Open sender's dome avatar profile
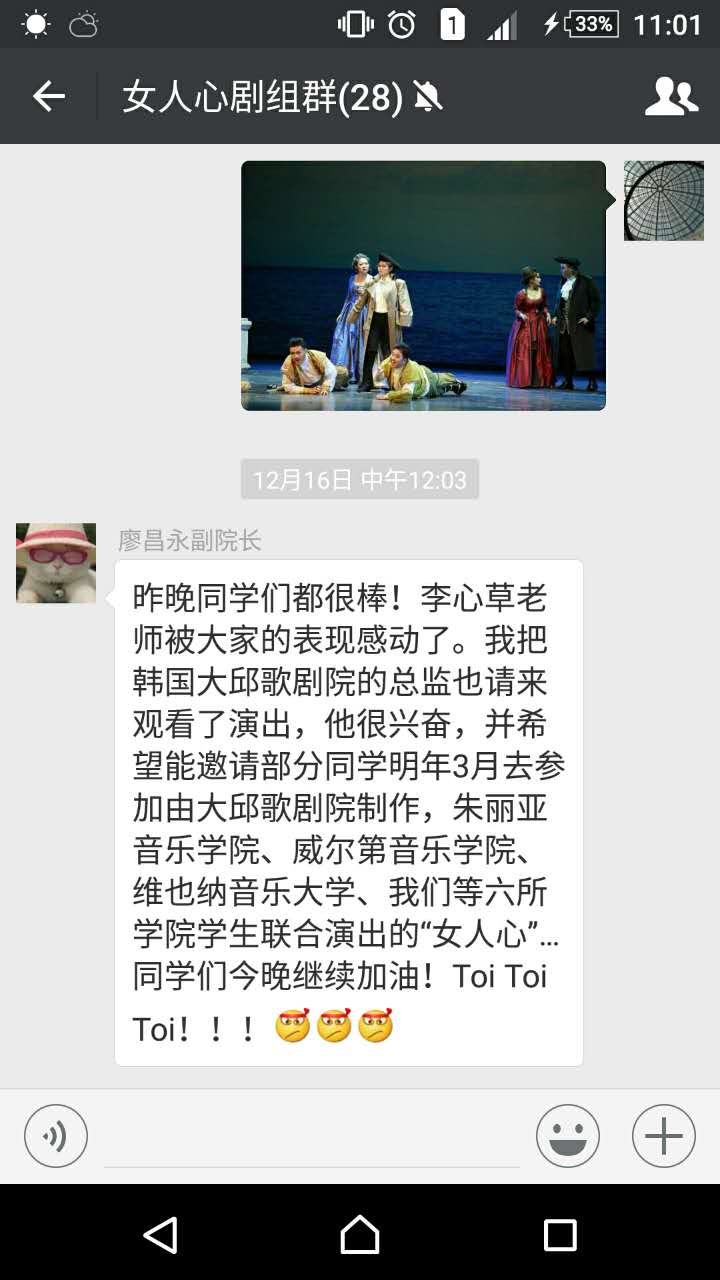Viewport: 720px width, 1280px height. point(663,201)
